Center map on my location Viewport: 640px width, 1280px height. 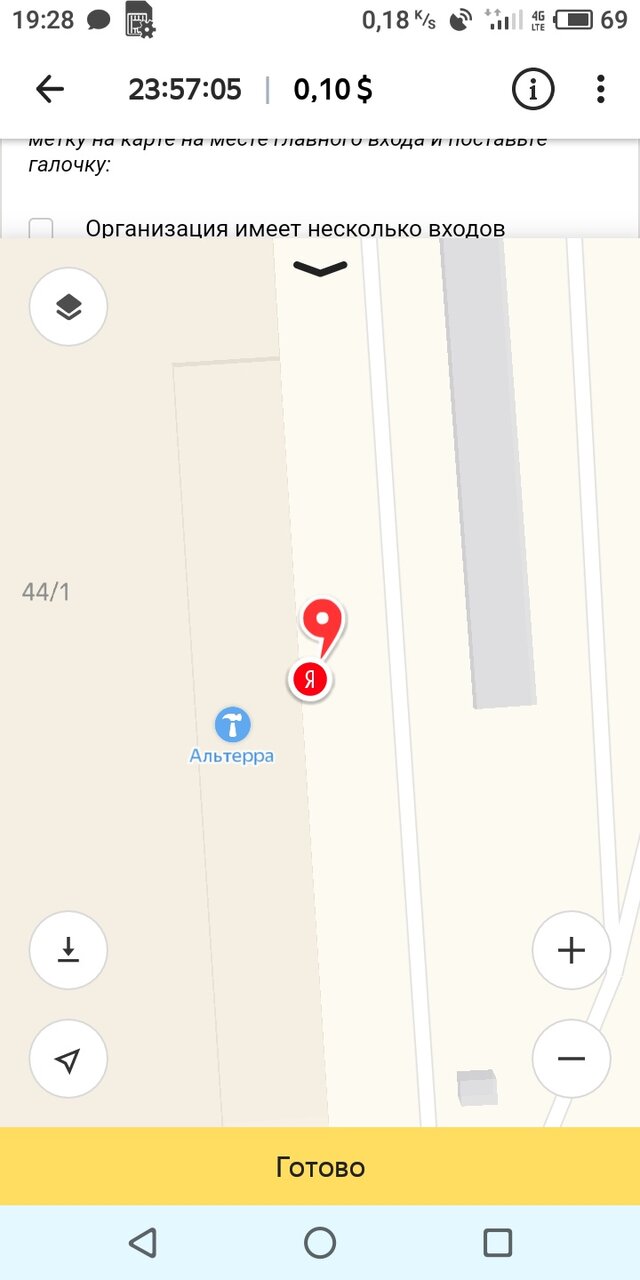click(x=68, y=1060)
